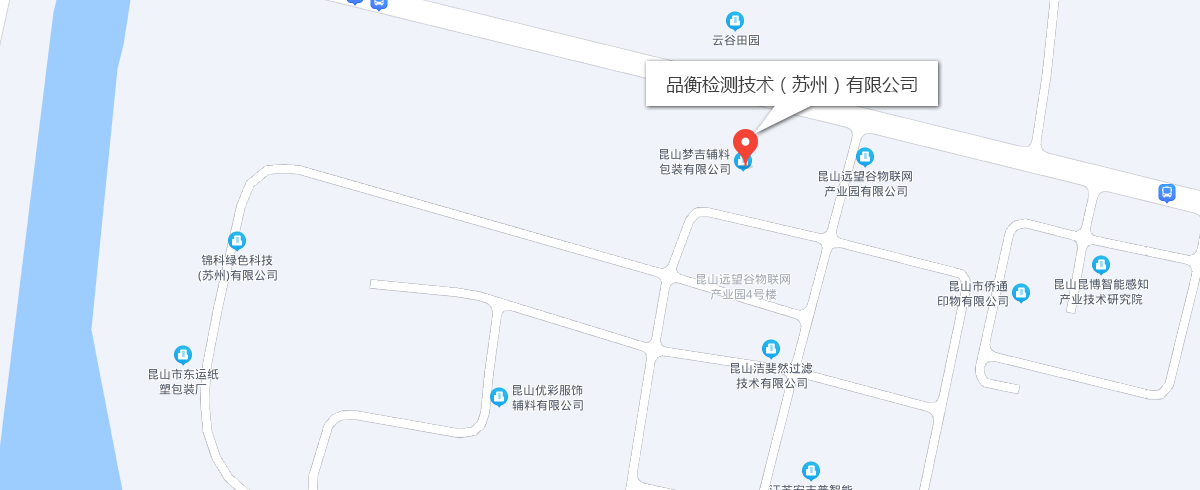Open the 品衡检测技术(苏州)有限公司 info bubble
The image size is (1200, 490).
791,84
